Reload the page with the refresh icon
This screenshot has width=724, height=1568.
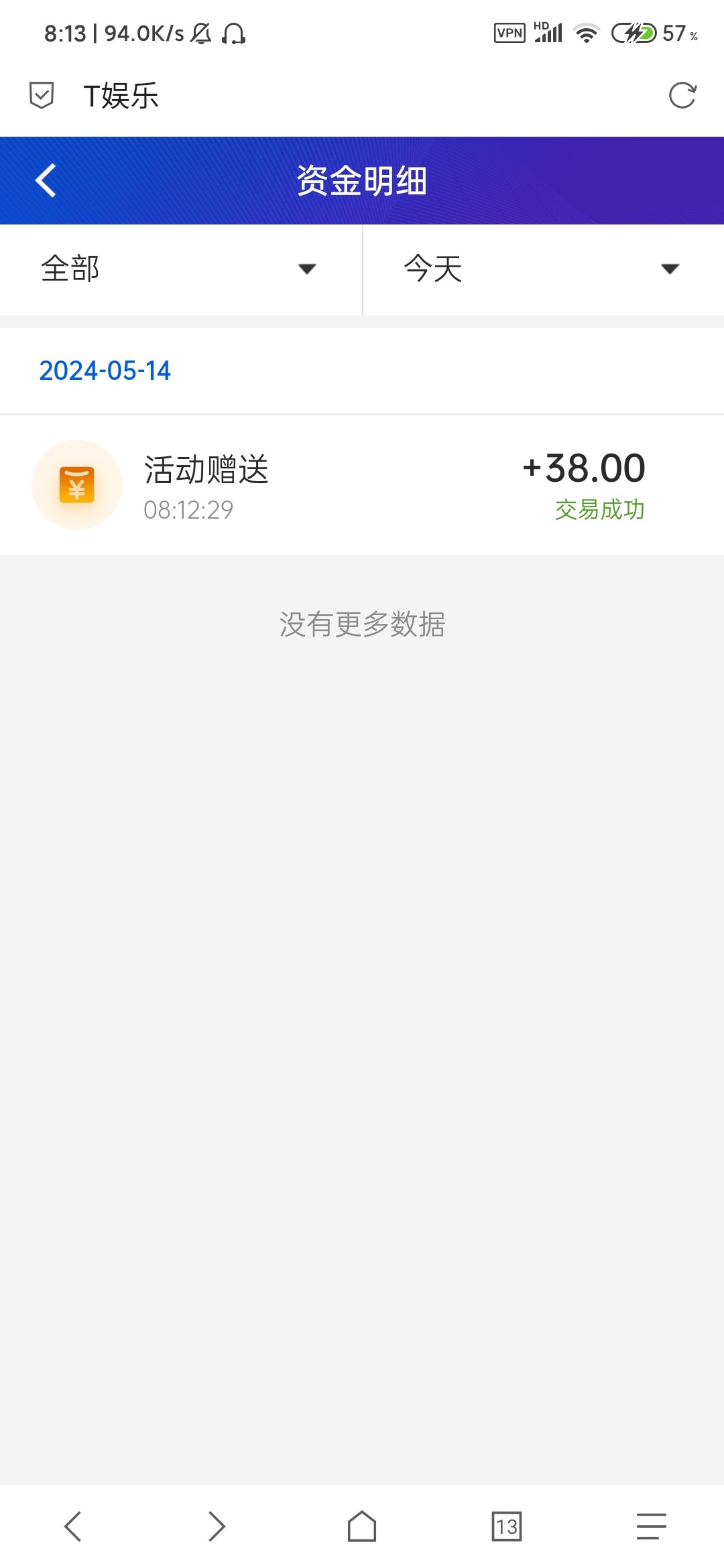click(x=682, y=96)
